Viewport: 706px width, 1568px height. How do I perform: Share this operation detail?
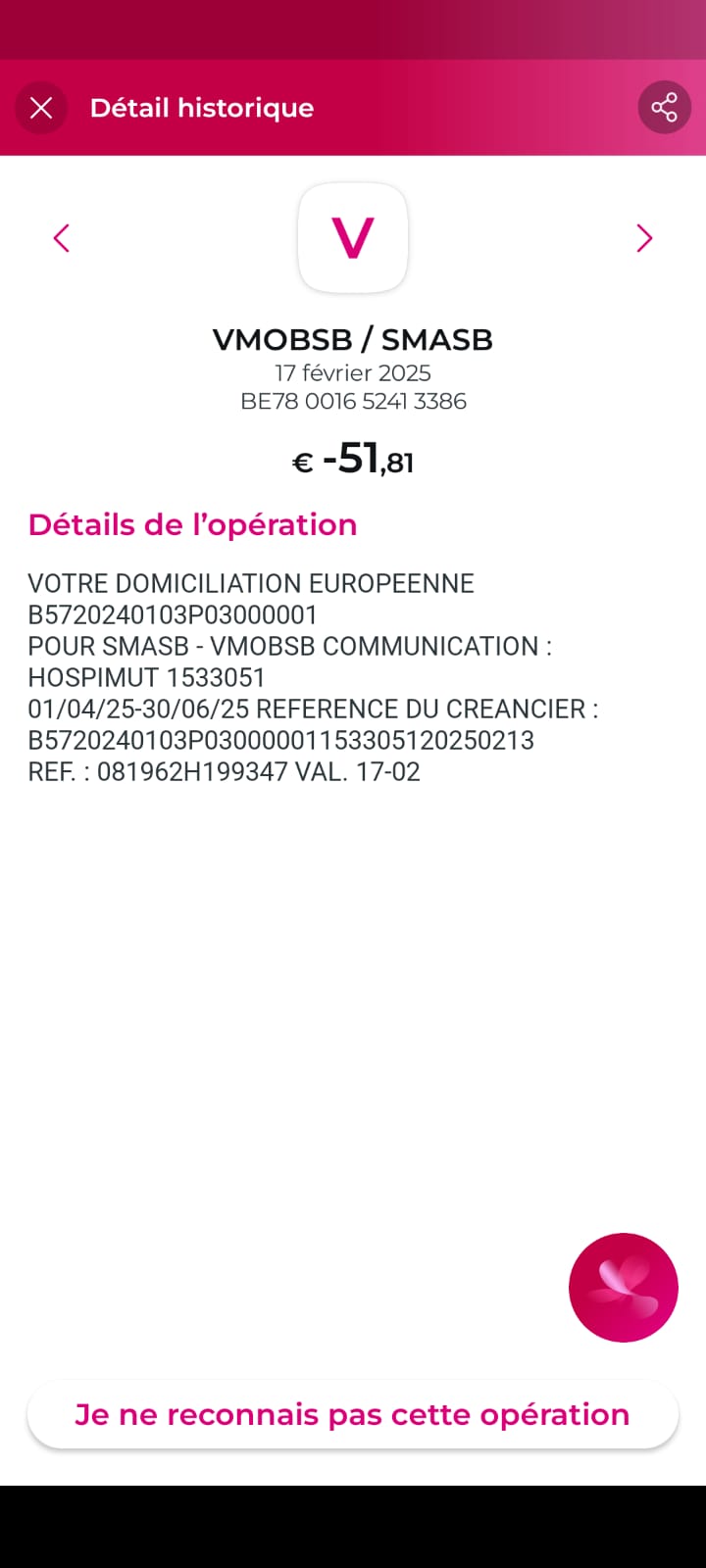[x=664, y=107]
